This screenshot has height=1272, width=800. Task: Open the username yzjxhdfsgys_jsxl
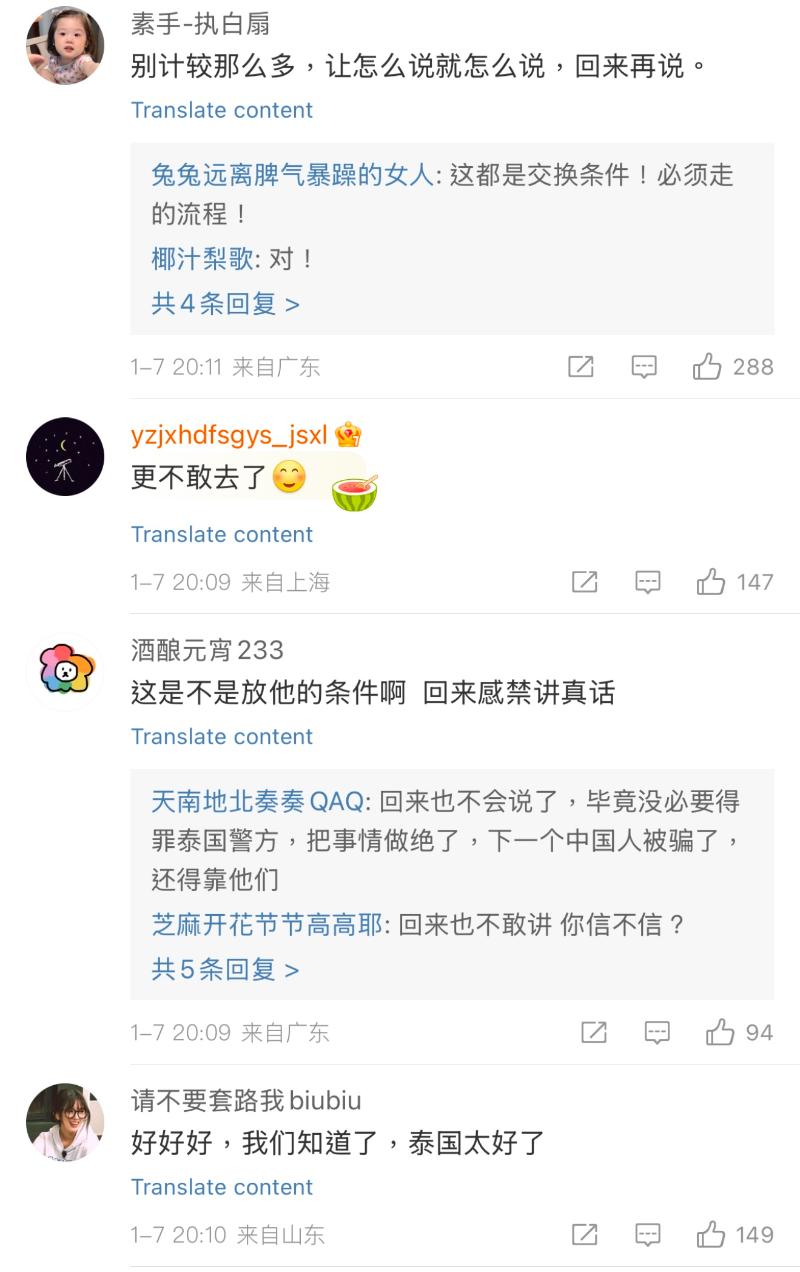229,435
